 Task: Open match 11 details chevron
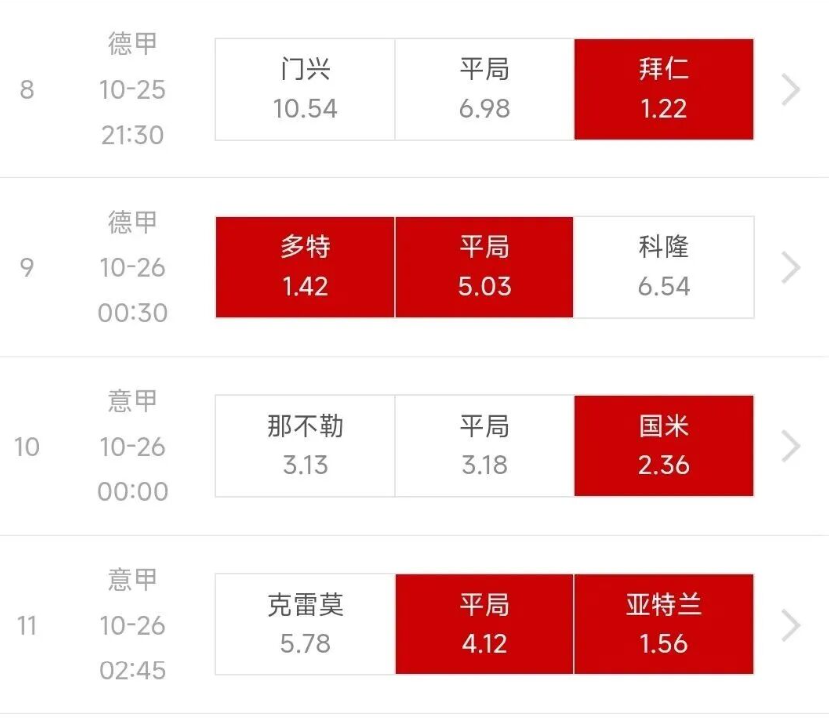click(x=791, y=625)
